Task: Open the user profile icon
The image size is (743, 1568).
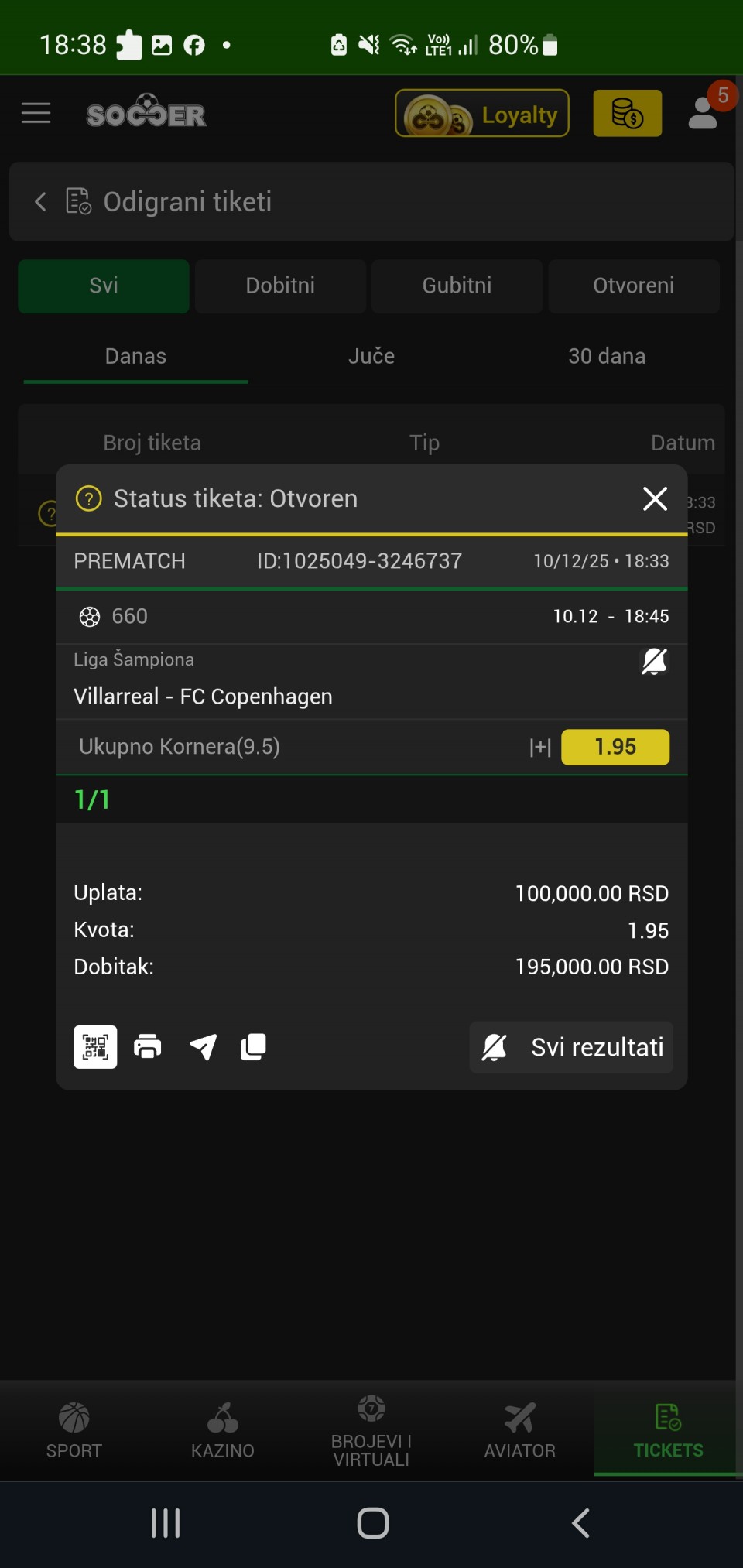Action: pos(704,112)
